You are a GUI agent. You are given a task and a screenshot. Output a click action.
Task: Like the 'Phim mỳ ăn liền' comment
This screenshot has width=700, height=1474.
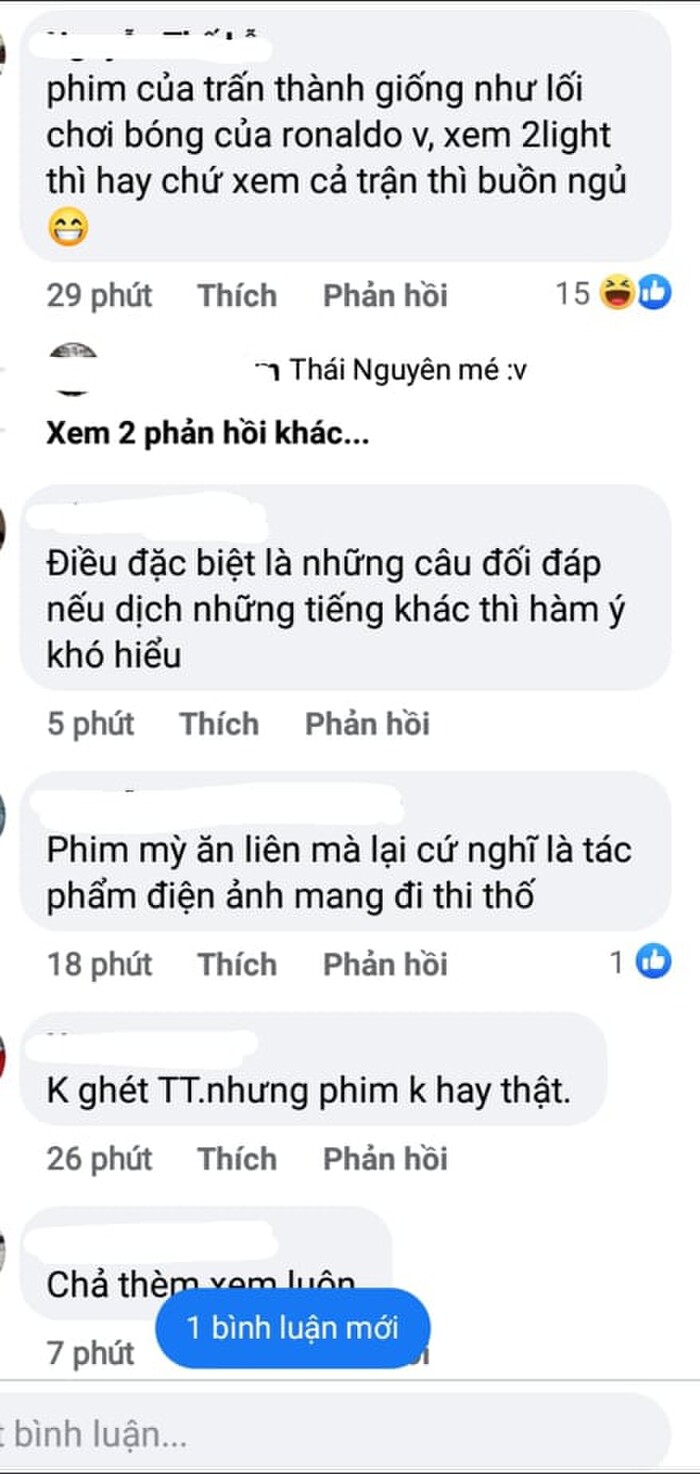(237, 964)
